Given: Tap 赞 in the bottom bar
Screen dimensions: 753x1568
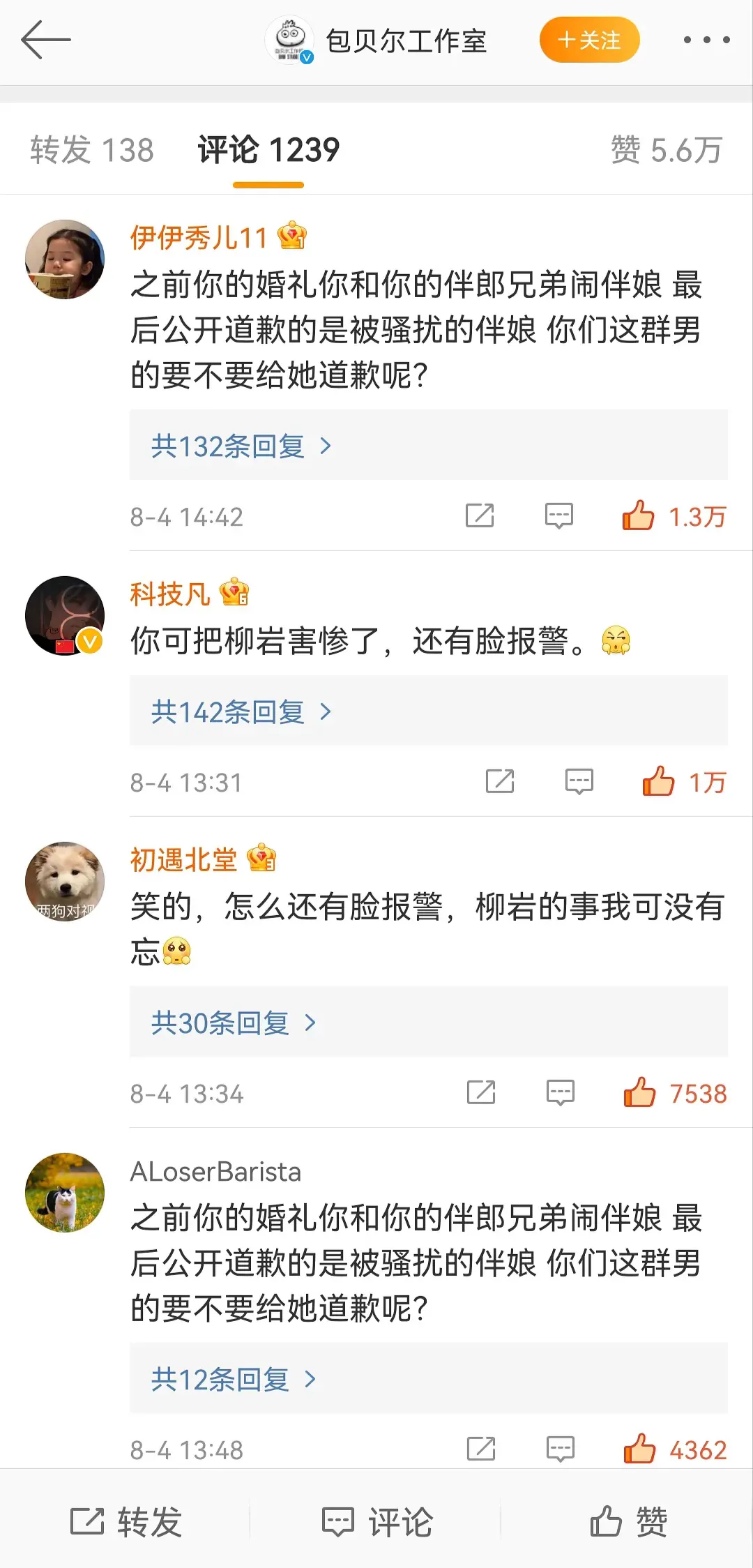Looking at the screenshot, I should click(x=628, y=1521).
